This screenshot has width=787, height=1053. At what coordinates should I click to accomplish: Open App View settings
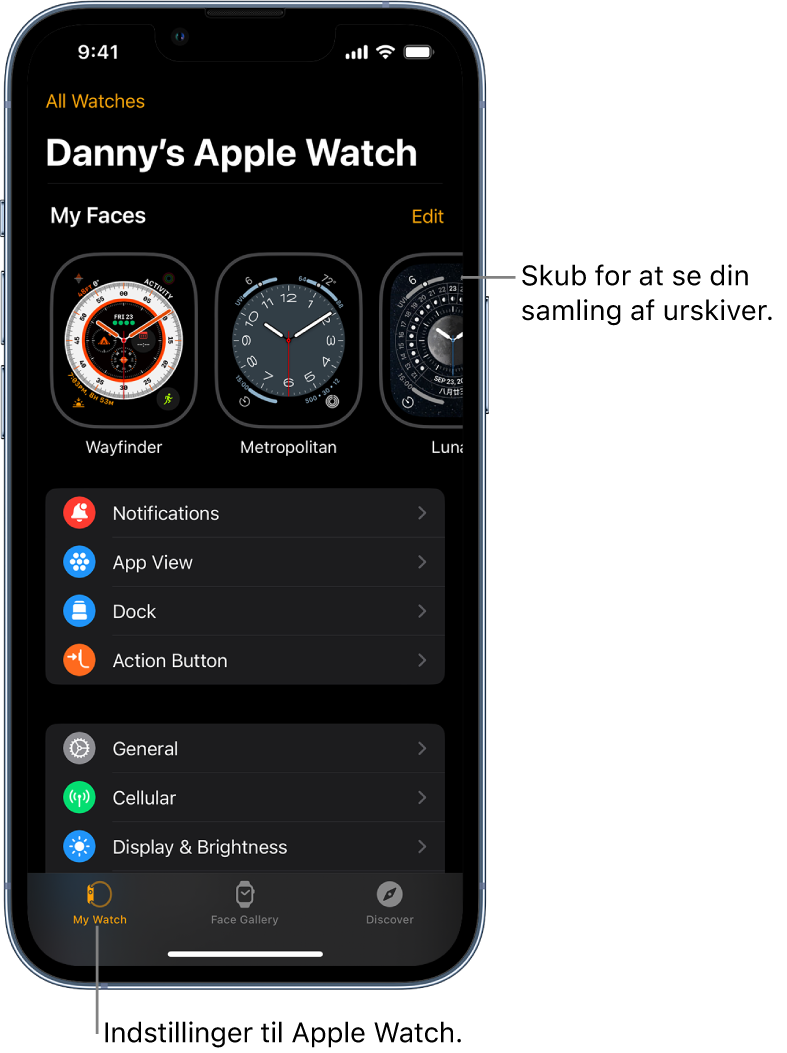coord(245,562)
